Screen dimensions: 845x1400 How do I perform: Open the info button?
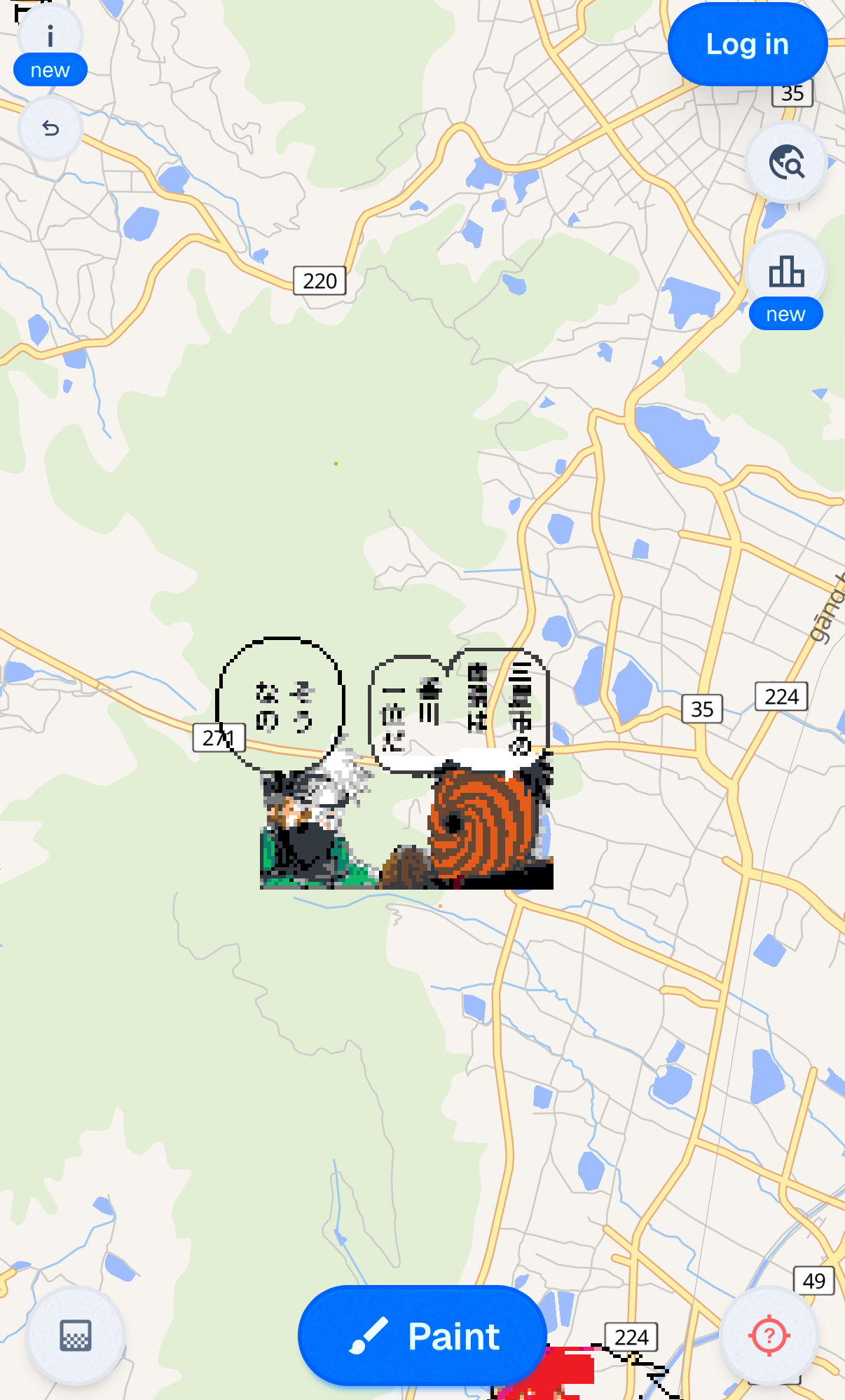click(50, 36)
